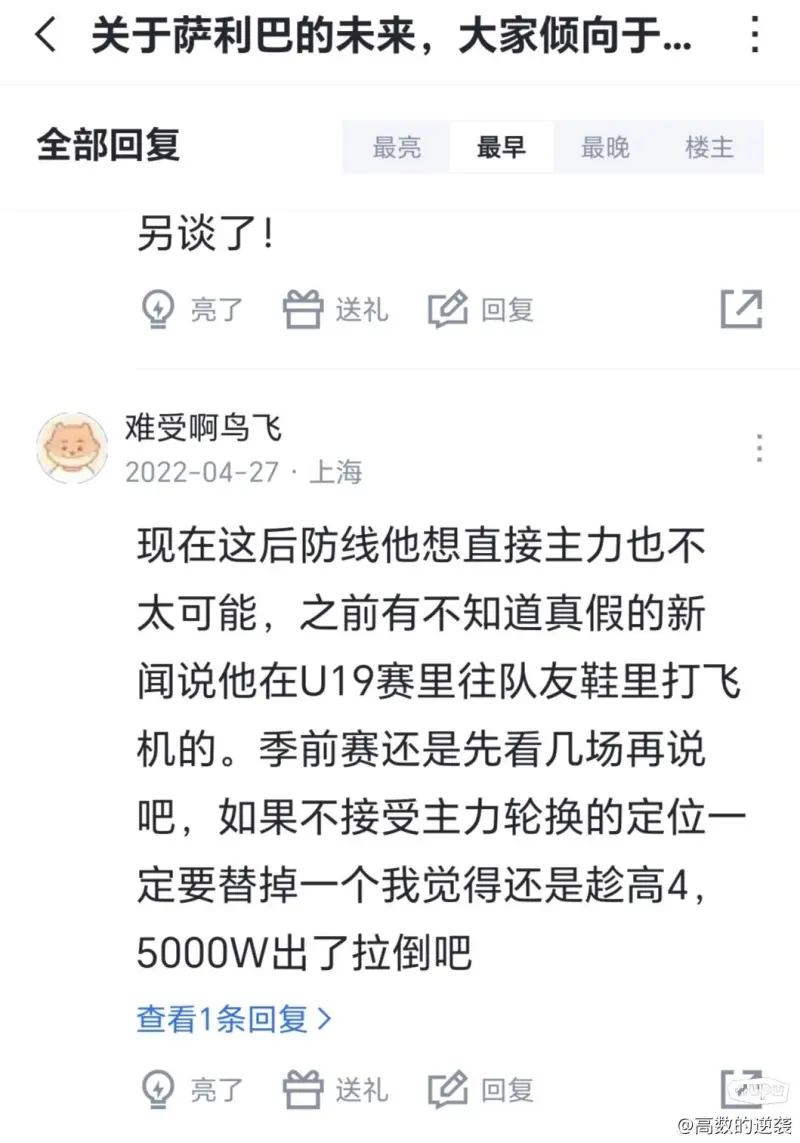The height and width of the screenshot is (1143, 800).
Task: Switch to the 最晚 sorting tab
Action: pos(605,148)
